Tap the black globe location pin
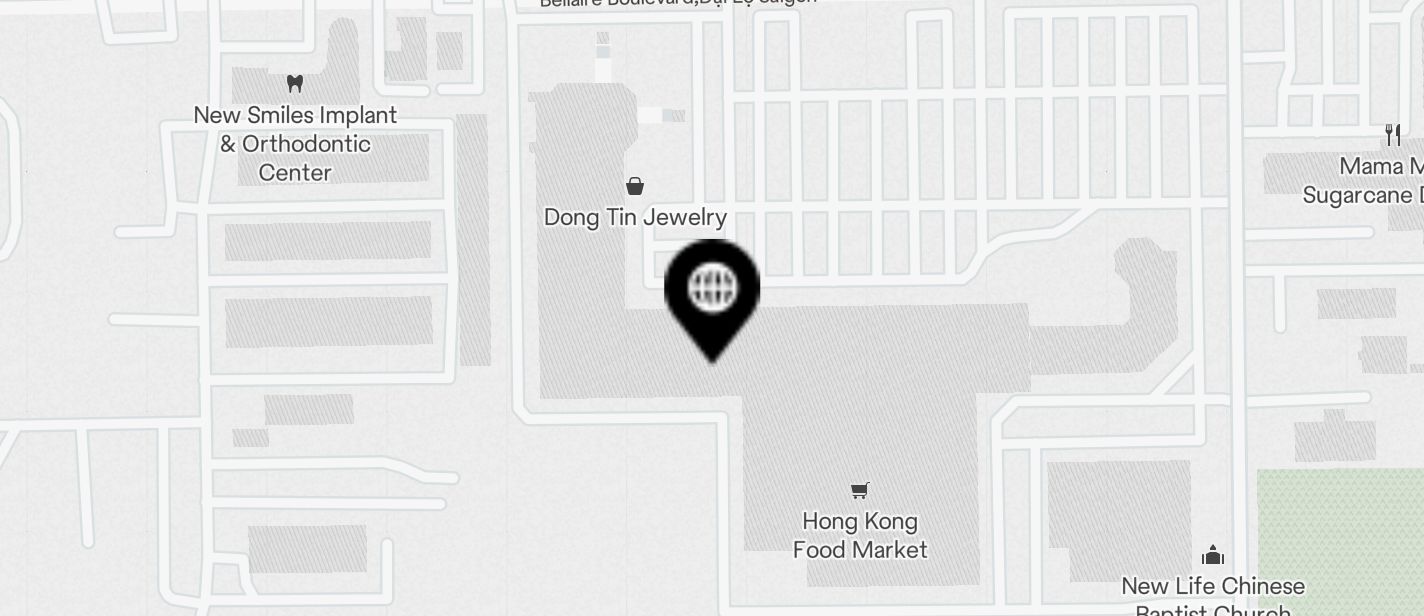1424x616 pixels. click(712, 291)
